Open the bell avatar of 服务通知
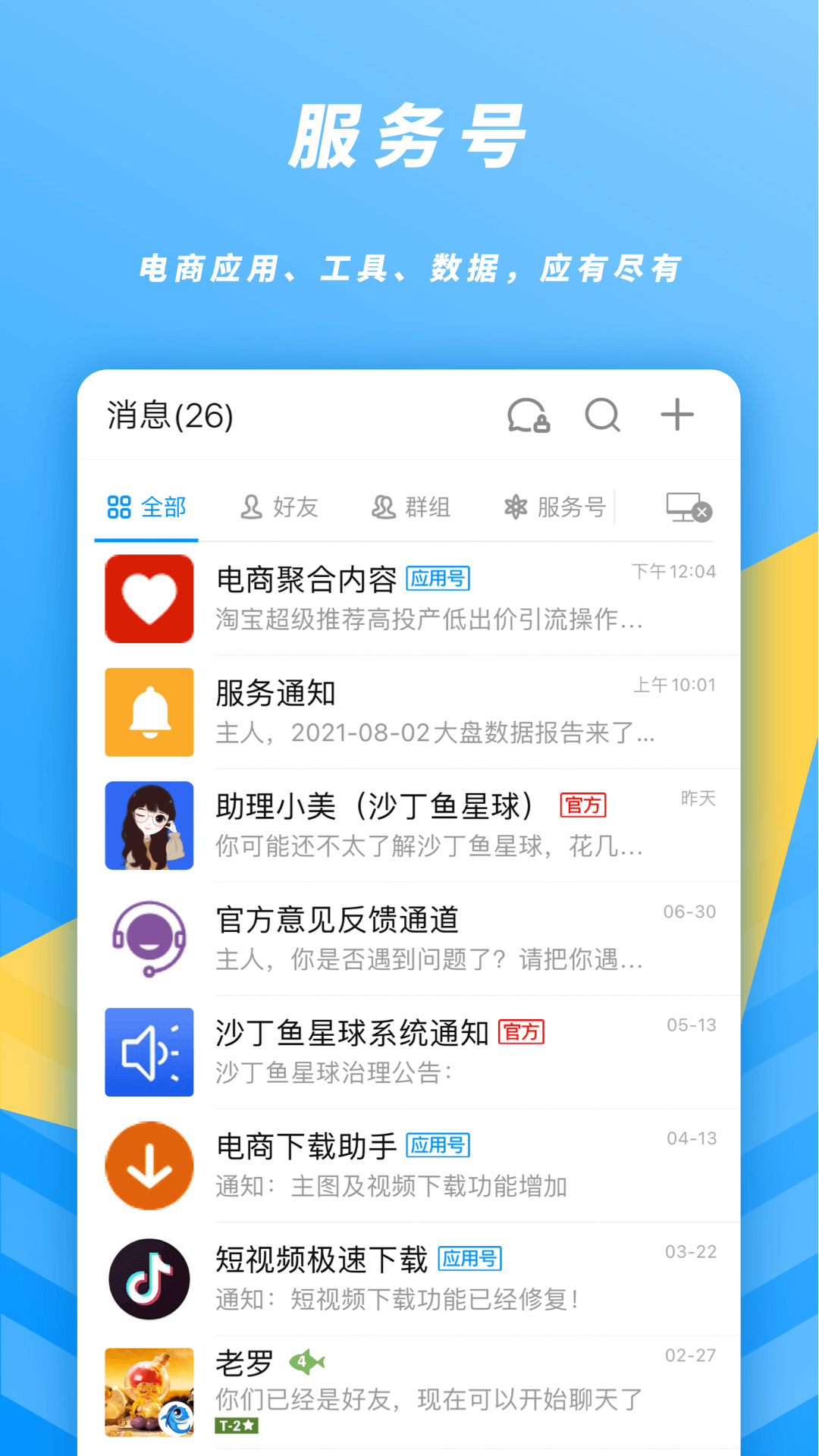819x1456 pixels. coord(149,711)
